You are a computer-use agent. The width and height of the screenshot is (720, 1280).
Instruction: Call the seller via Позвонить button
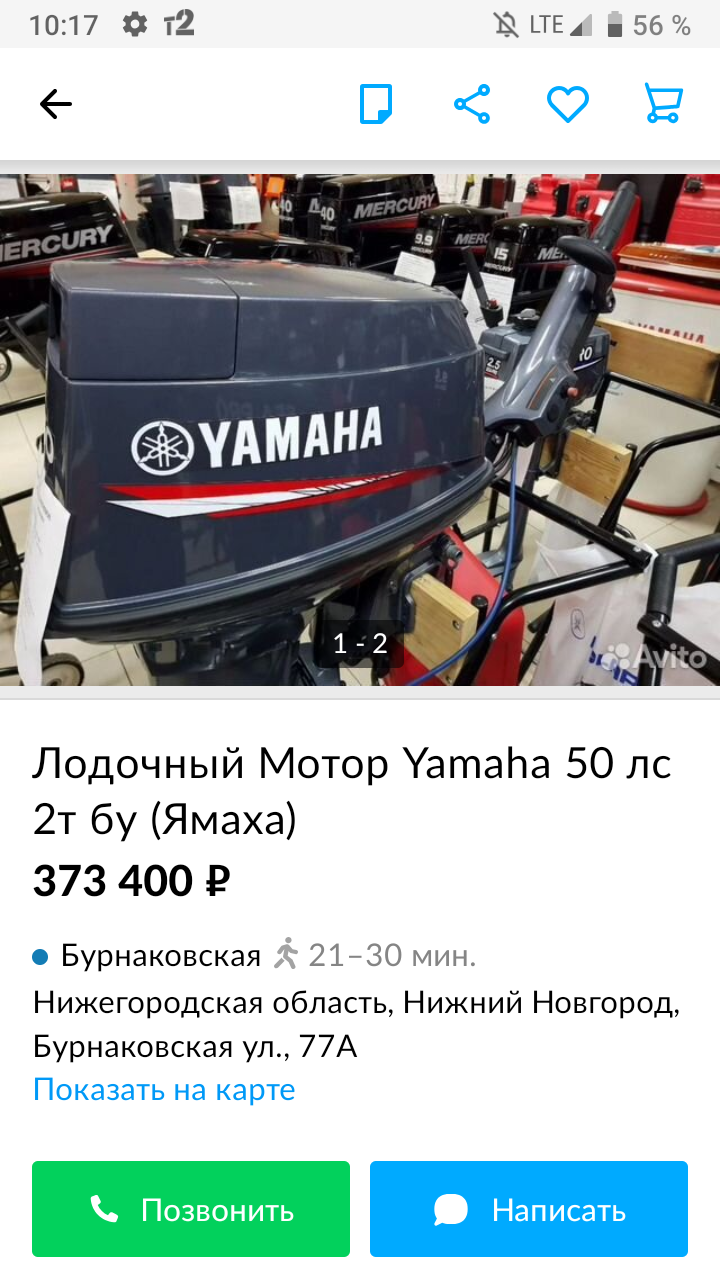191,1209
